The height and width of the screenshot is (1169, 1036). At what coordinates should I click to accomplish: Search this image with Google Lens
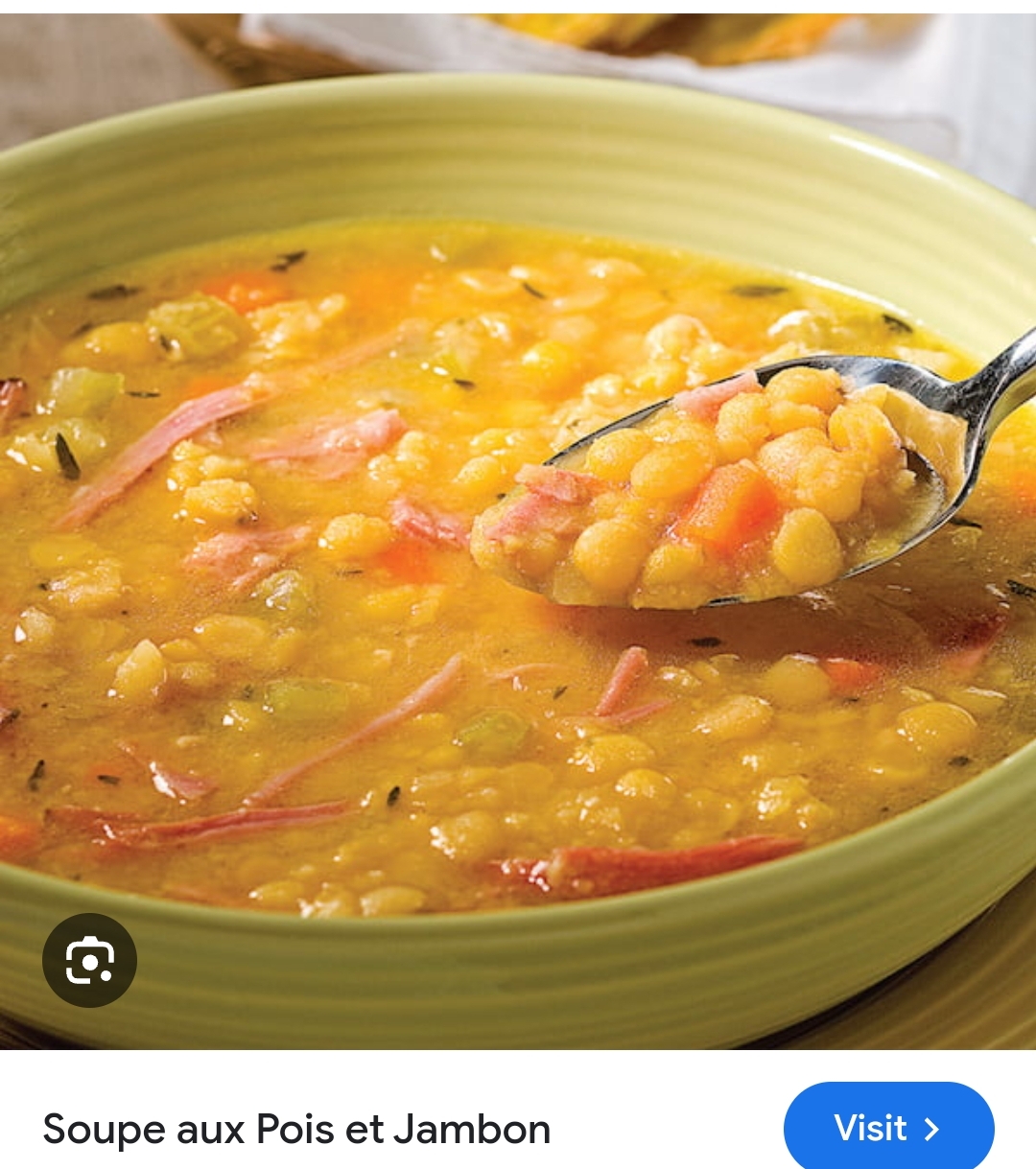tap(89, 960)
